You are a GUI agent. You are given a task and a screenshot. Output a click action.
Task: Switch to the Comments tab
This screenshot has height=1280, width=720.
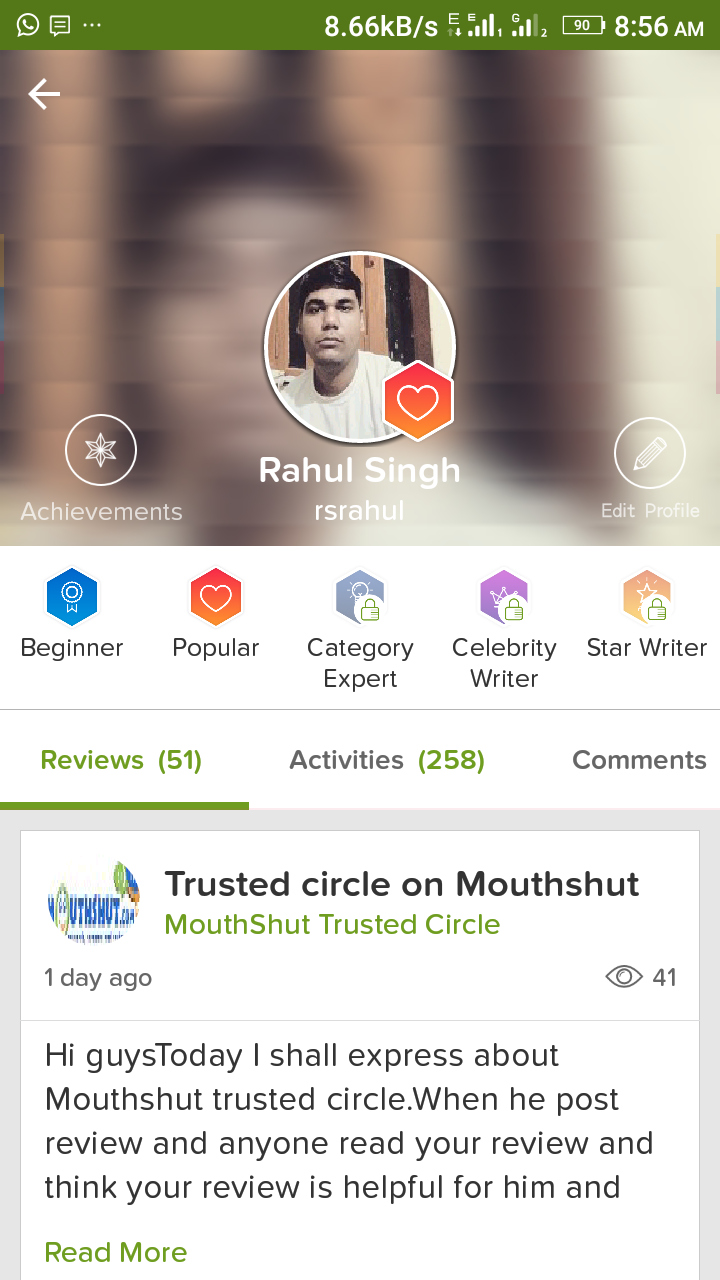[639, 761]
